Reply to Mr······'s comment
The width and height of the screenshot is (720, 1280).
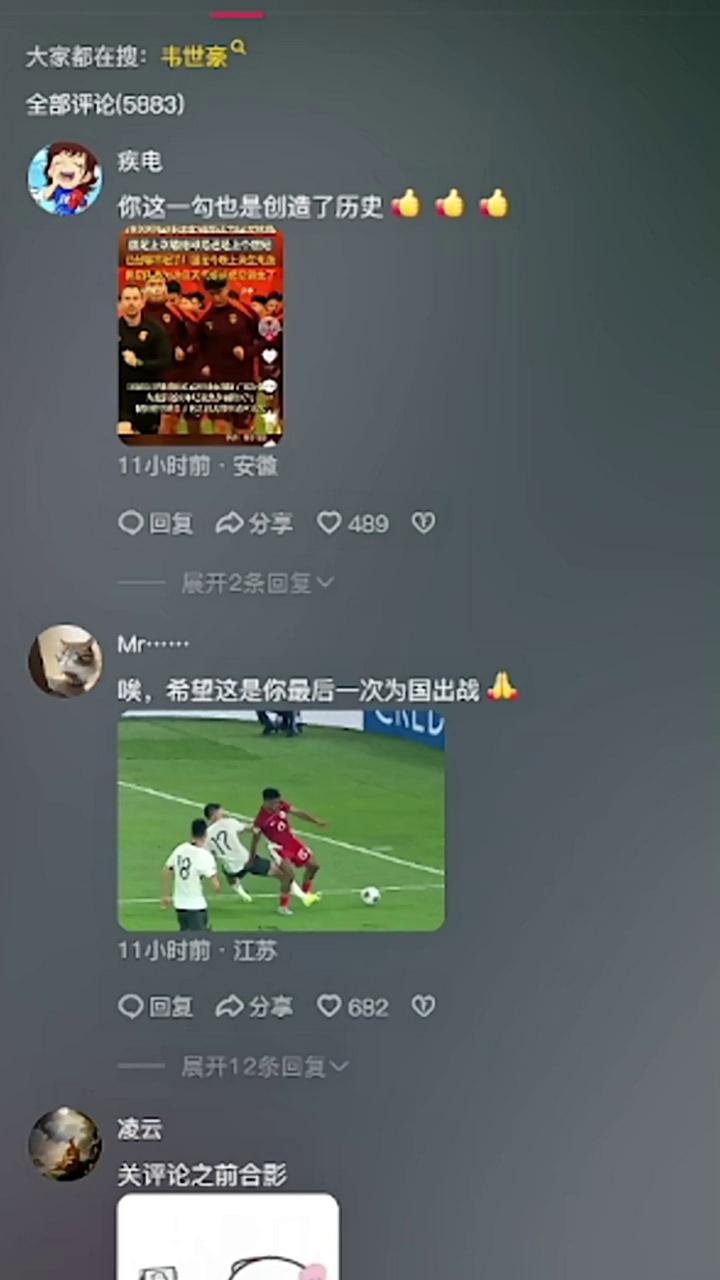pos(156,1007)
